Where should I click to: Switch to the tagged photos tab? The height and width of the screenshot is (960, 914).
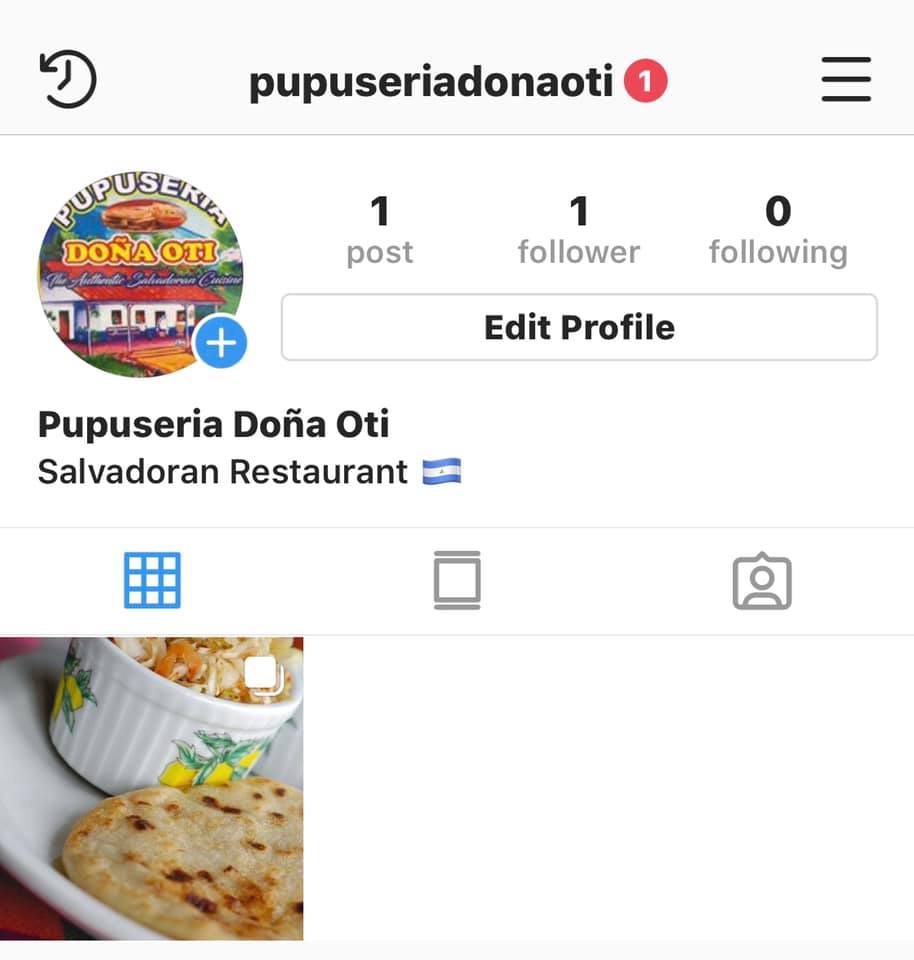tap(761, 581)
